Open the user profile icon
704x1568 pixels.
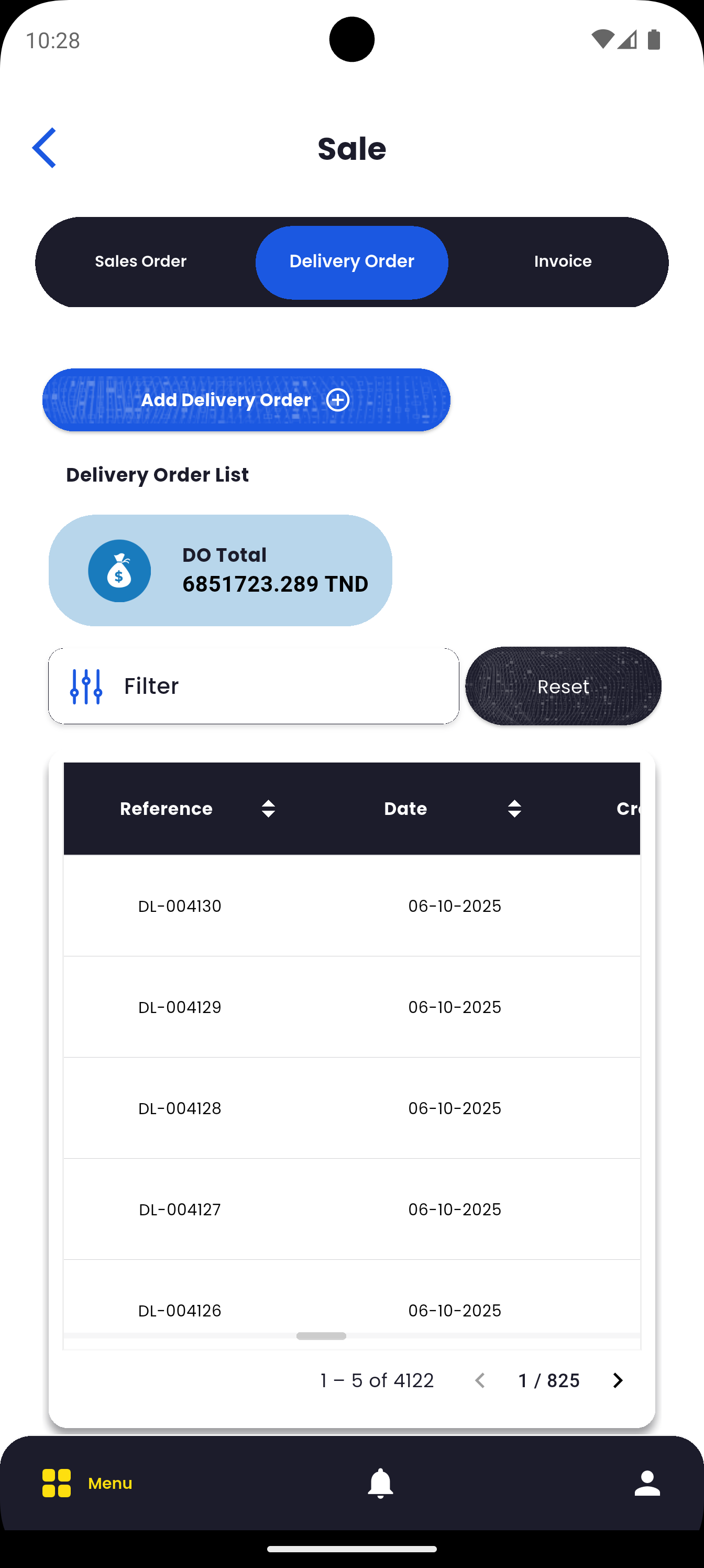click(647, 1483)
